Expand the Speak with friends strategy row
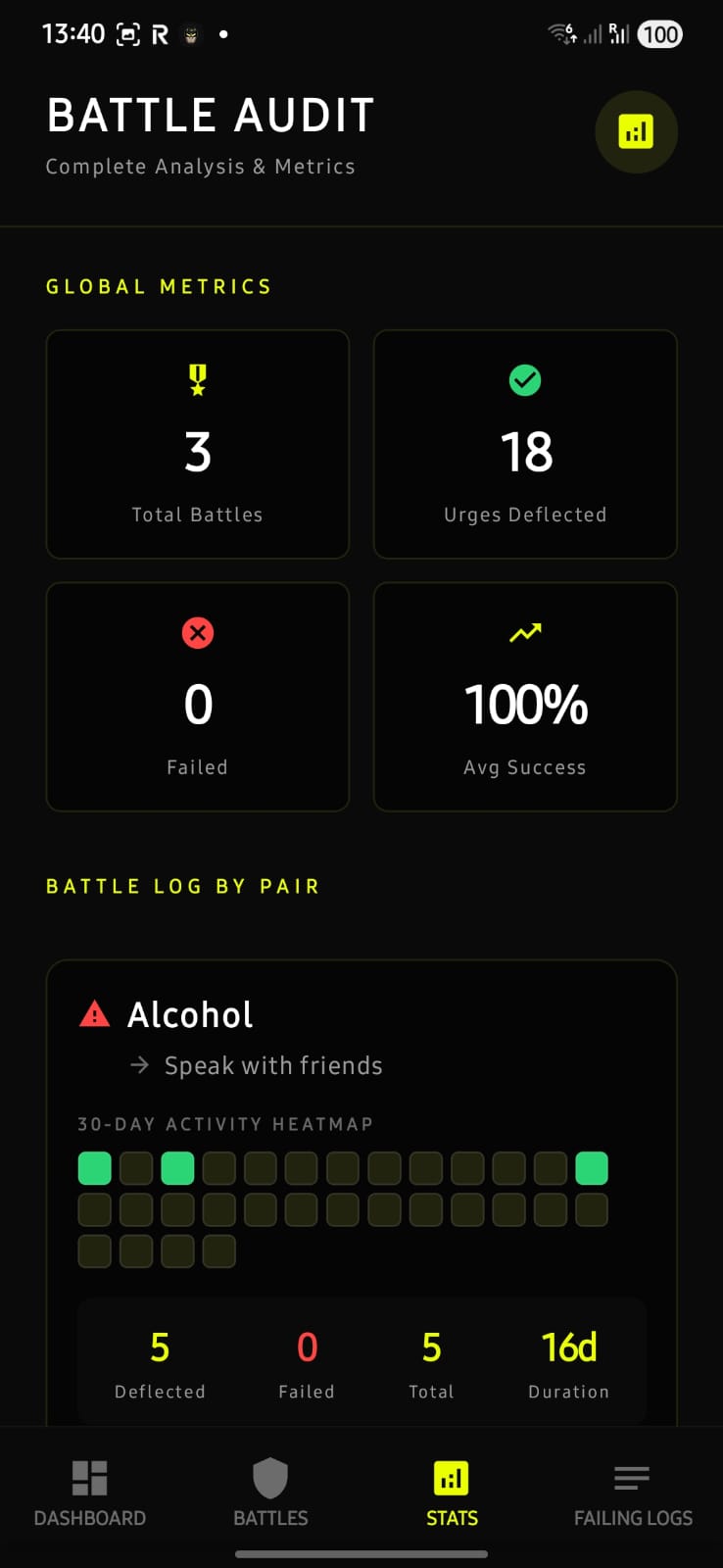723x1568 pixels. pyautogui.click(x=272, y=1065)
